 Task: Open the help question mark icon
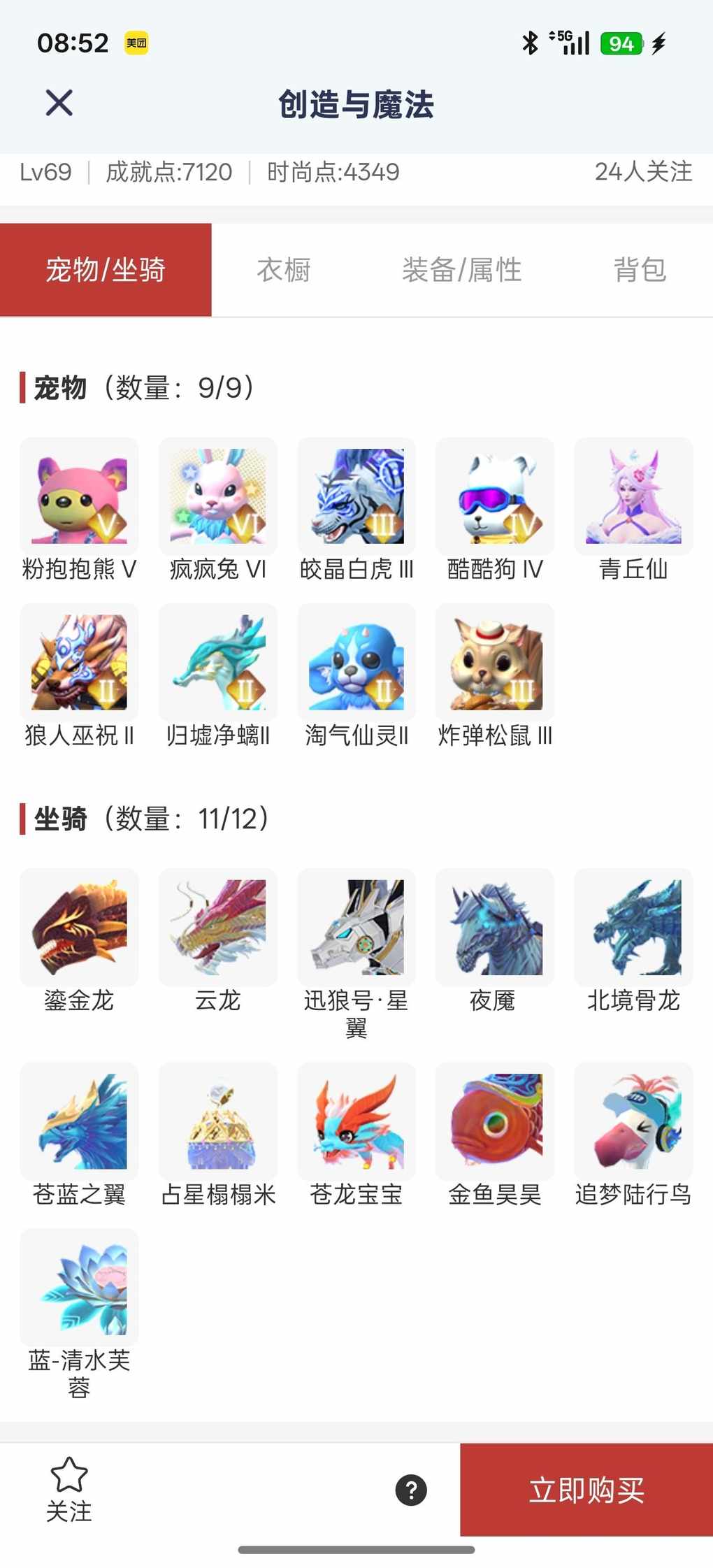point(411,1490)
